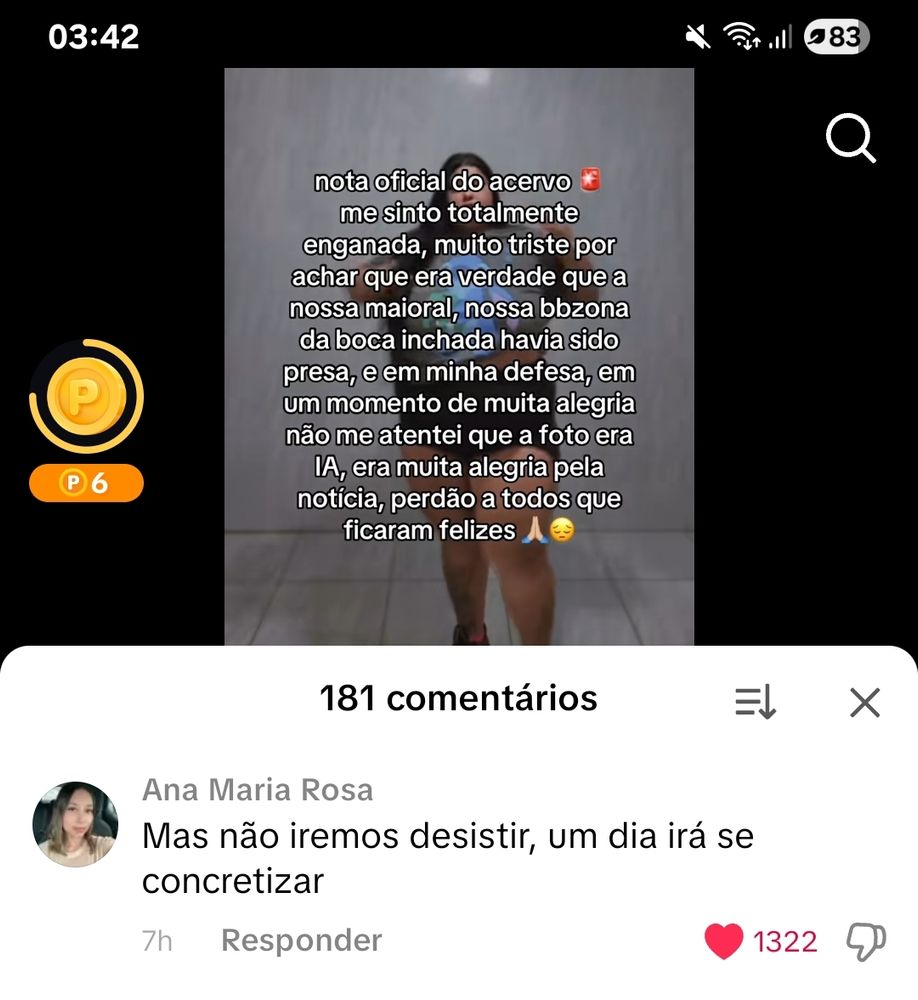Tap the golden P coin reward icon
This screenshot has width=918, height=1000.
[x=89, y=396]
